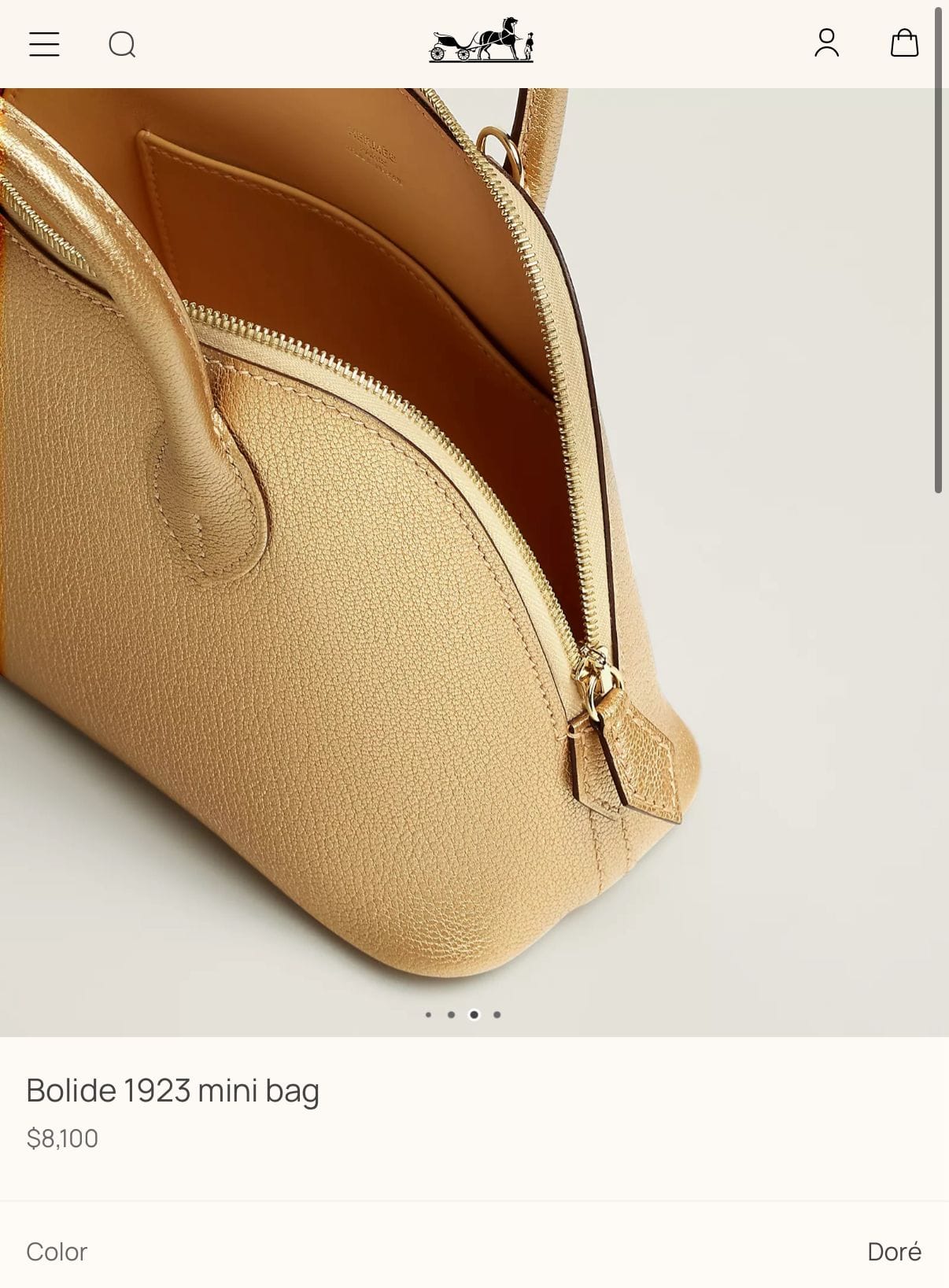This screenshot has width=949, height=1288.
Task: Open the account profile icon
Action: (x=826, y=43)
